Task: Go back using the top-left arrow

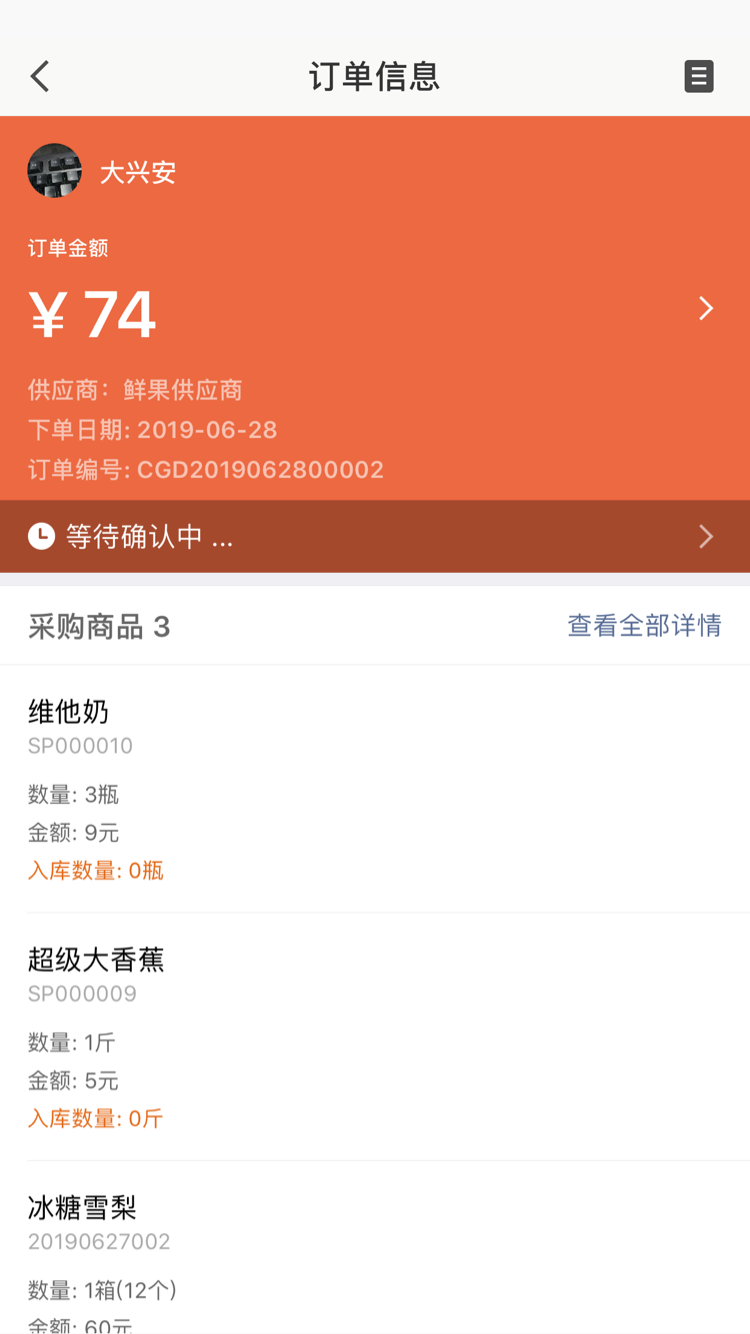Action: click(x=40, y=76)
